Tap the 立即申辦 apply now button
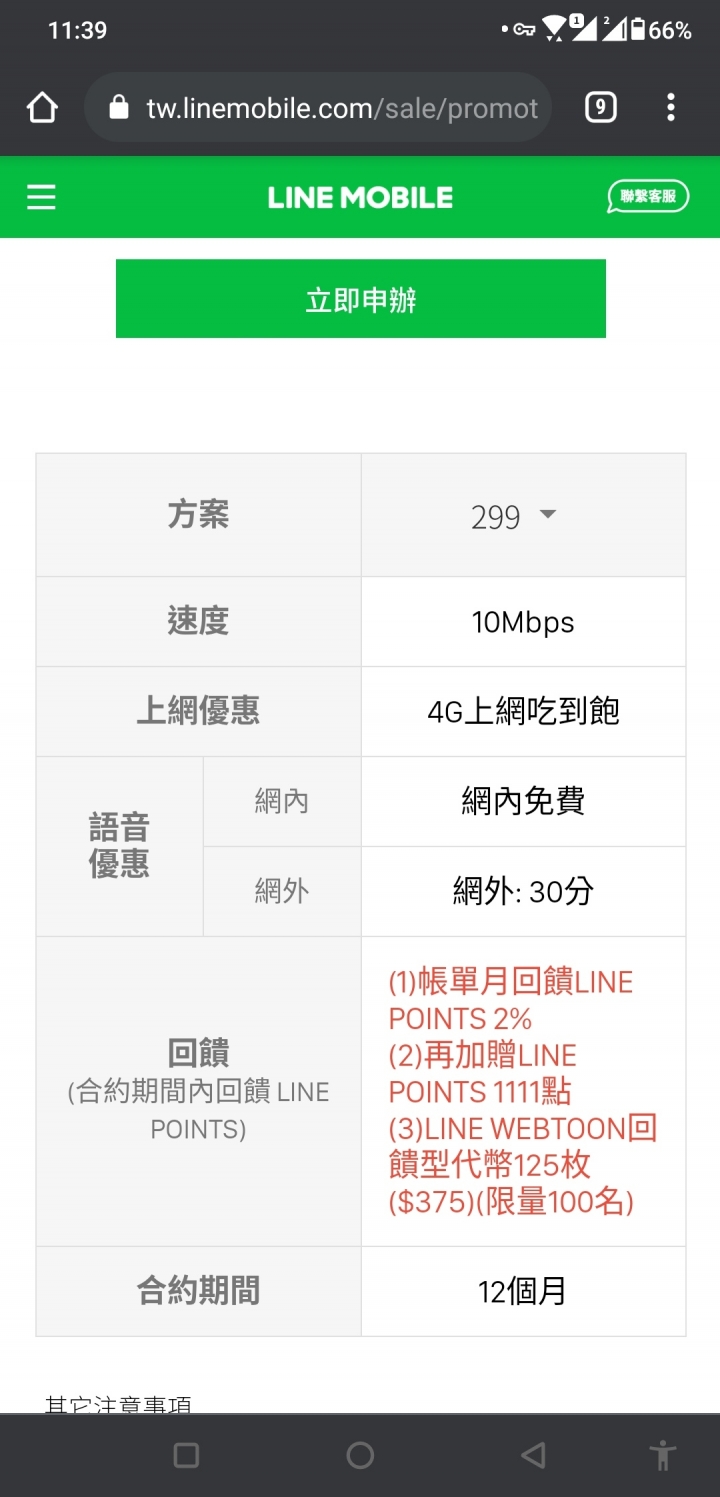Screen dimensions: 720x1497 pyautogui.click(x=360, y=299)
